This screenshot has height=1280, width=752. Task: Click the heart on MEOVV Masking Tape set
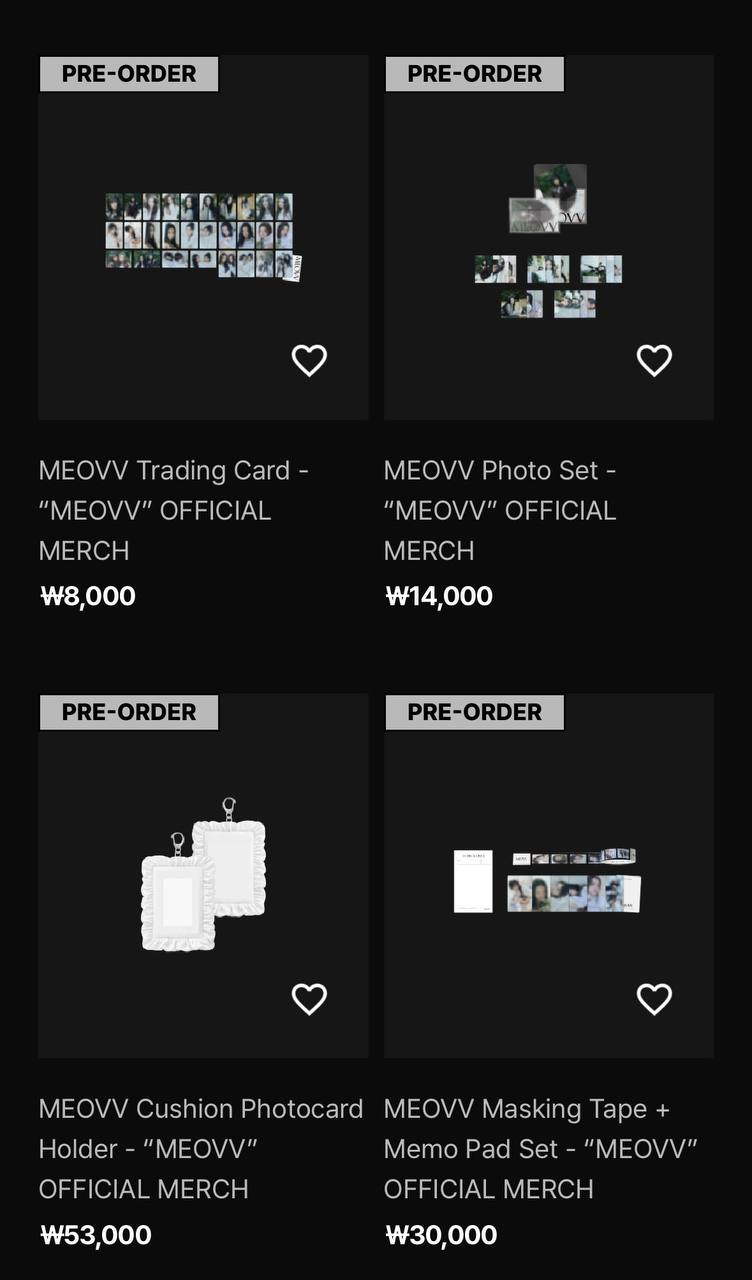655,998
